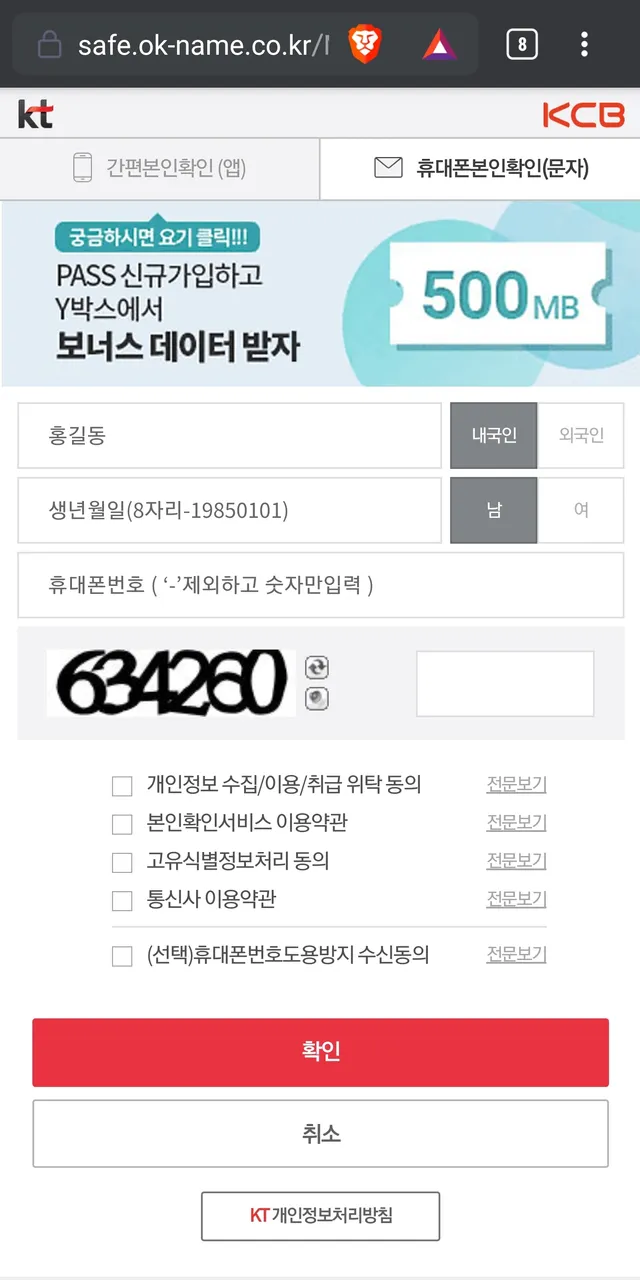Focus the name field showing 홍길동
This screenshot has width=640, height=1280.
[229, 436]
